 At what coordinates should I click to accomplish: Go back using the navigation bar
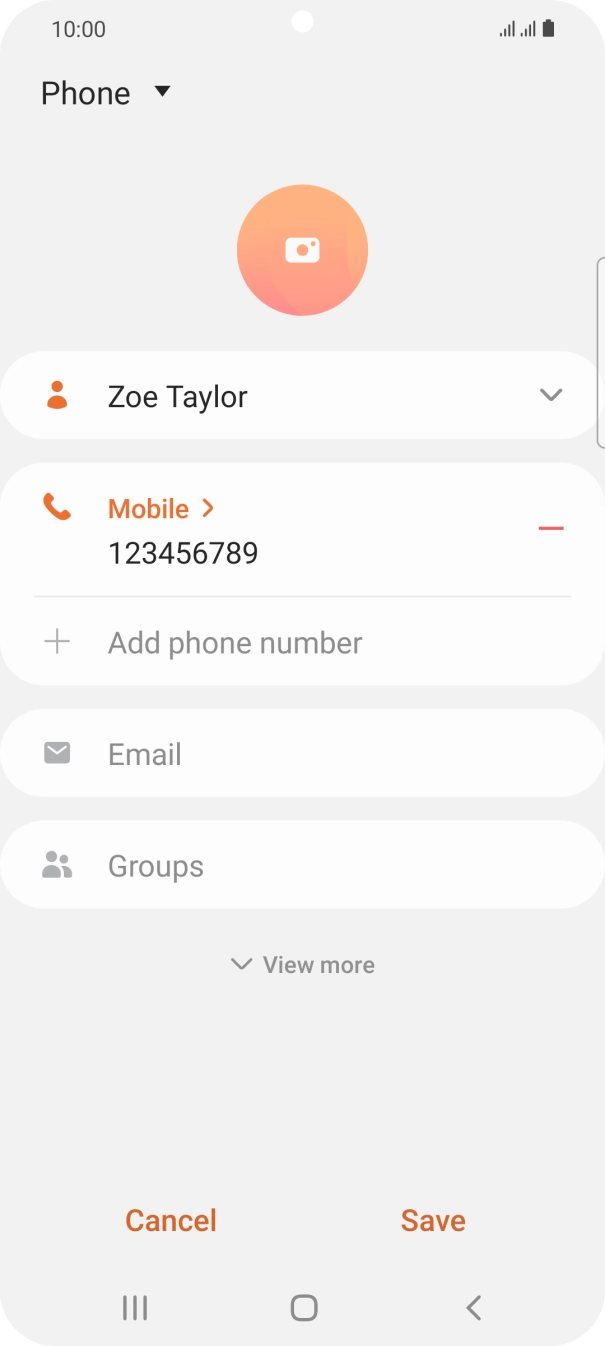[474, 1307]
